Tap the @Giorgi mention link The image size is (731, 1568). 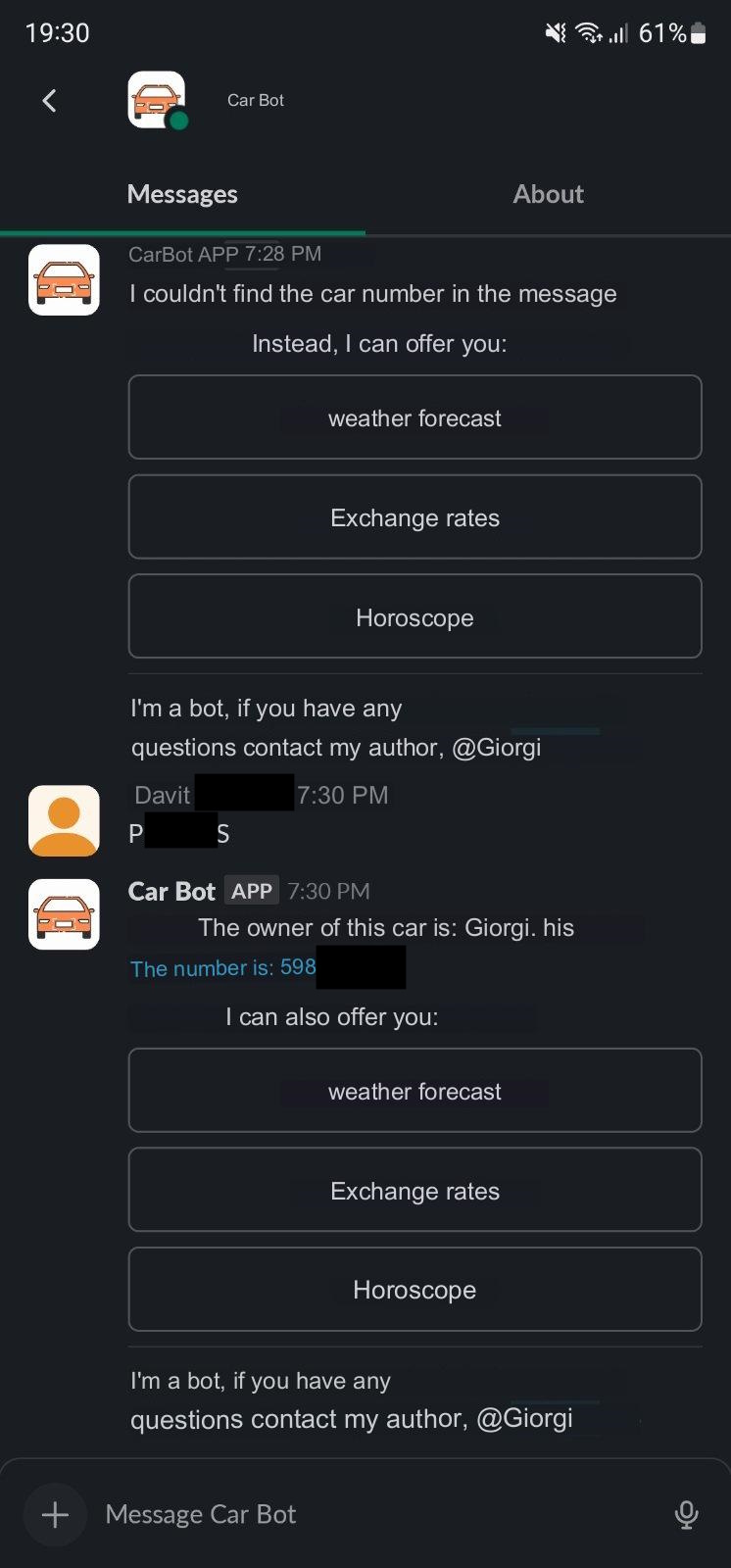526,1418
